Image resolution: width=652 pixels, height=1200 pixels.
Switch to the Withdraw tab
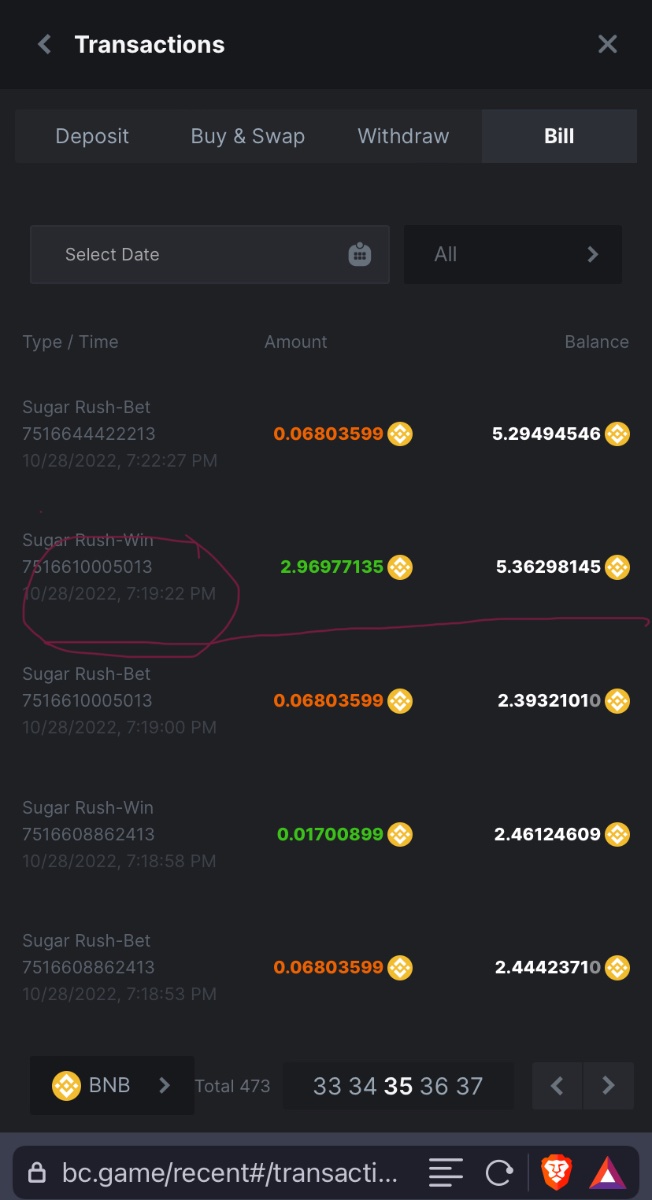(x=403, y=136)
